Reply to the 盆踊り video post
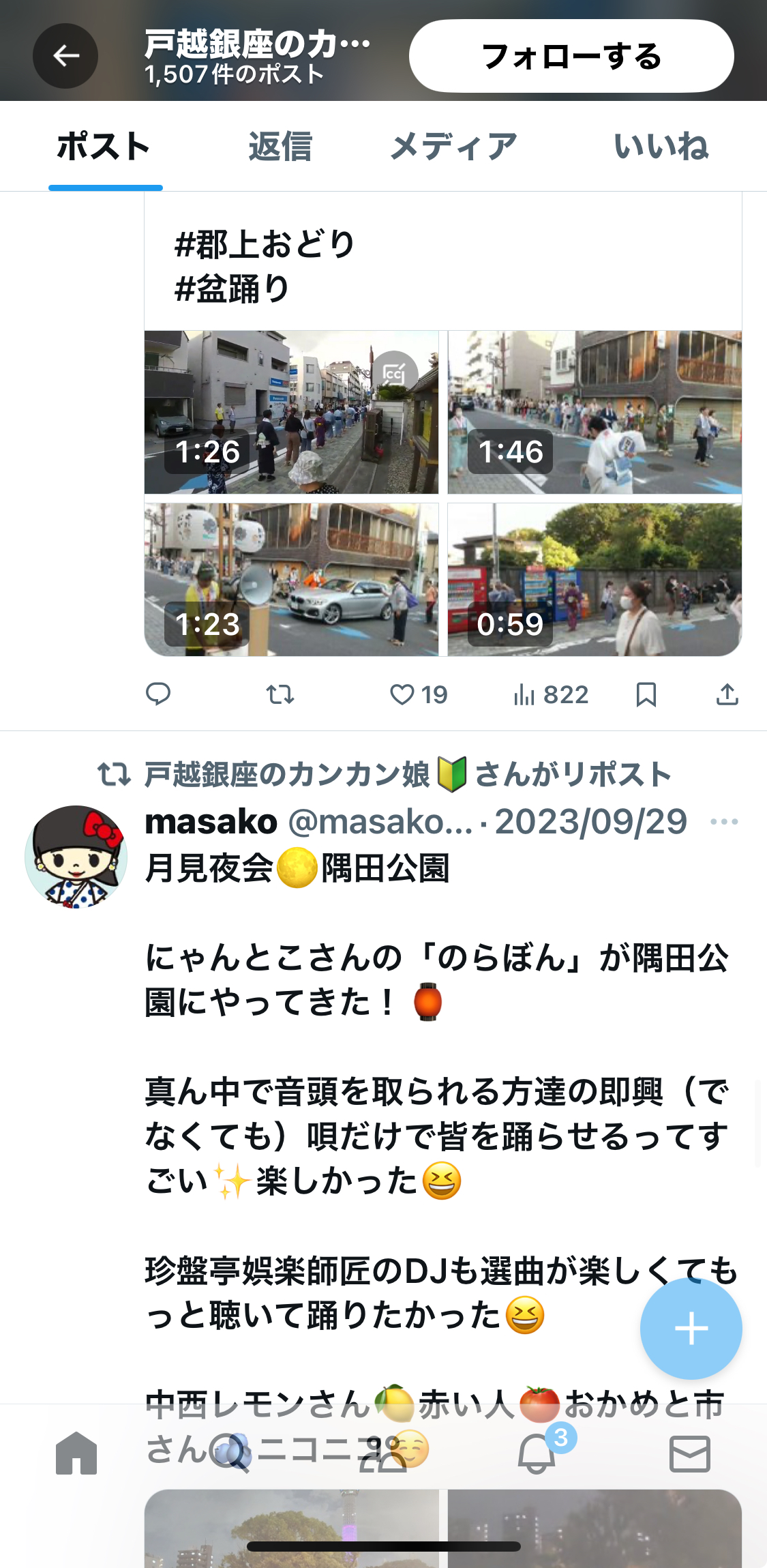This screenshot has width=767, height=1568. [158, 694]
